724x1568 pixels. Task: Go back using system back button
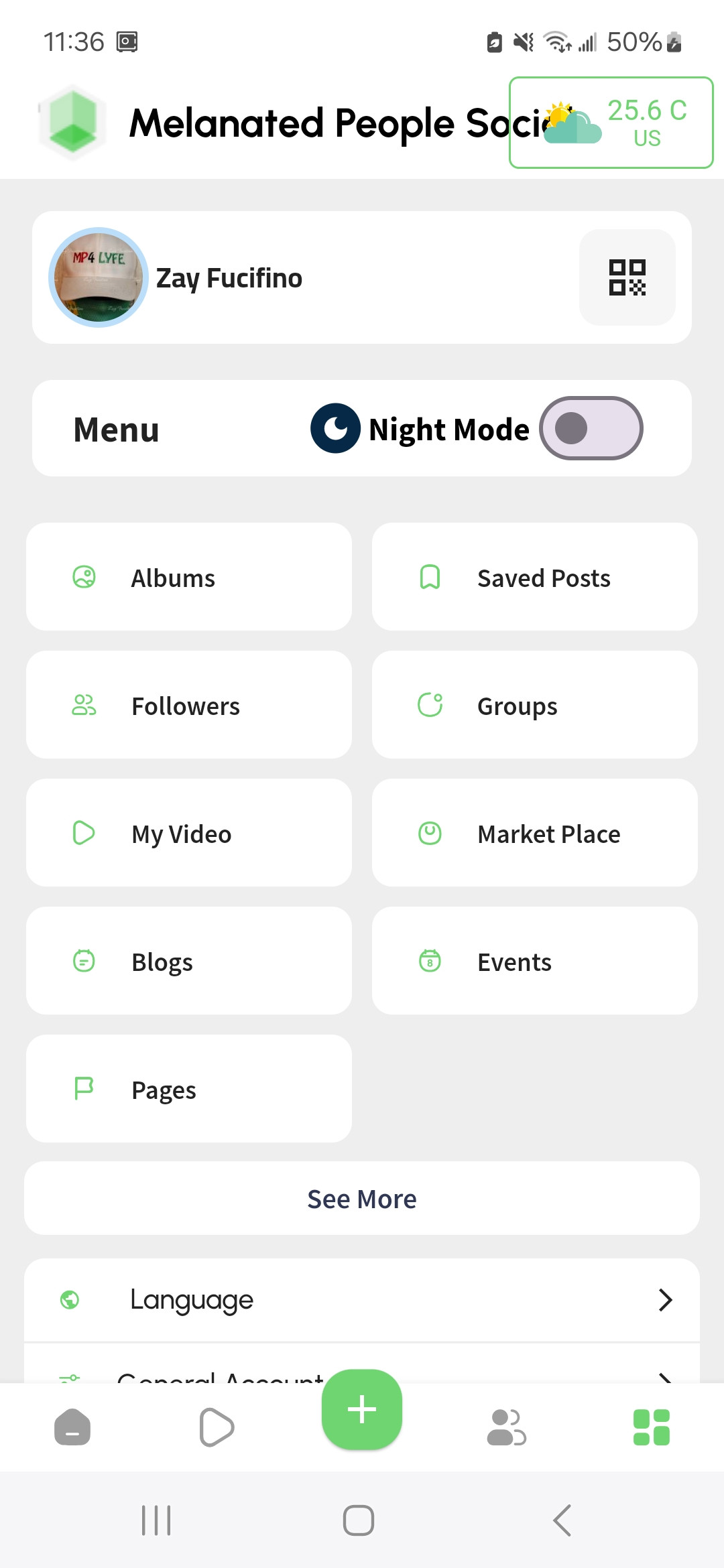pyautogui.click(x=562, y=1520)
